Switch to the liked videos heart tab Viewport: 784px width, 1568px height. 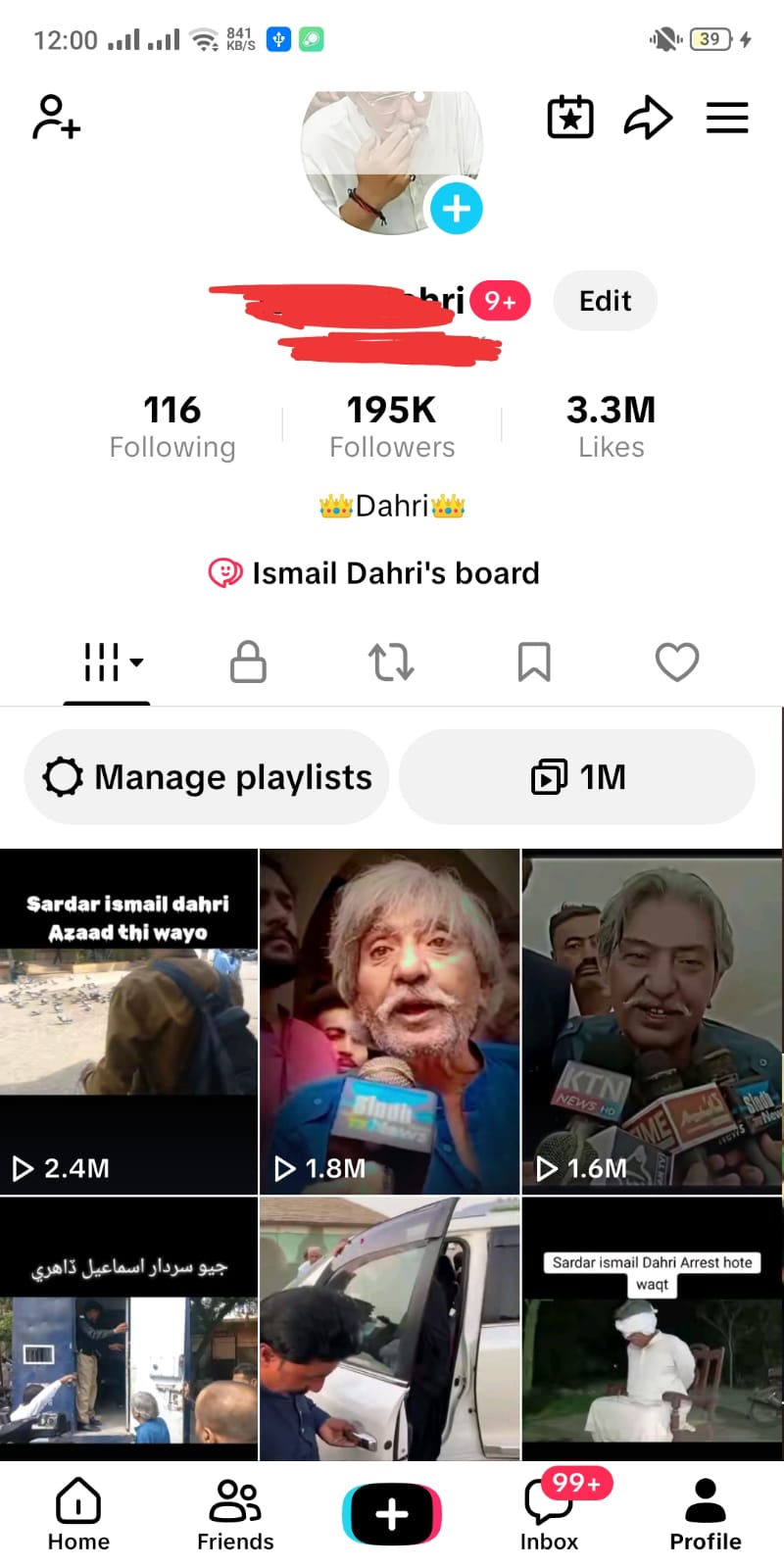677,662
